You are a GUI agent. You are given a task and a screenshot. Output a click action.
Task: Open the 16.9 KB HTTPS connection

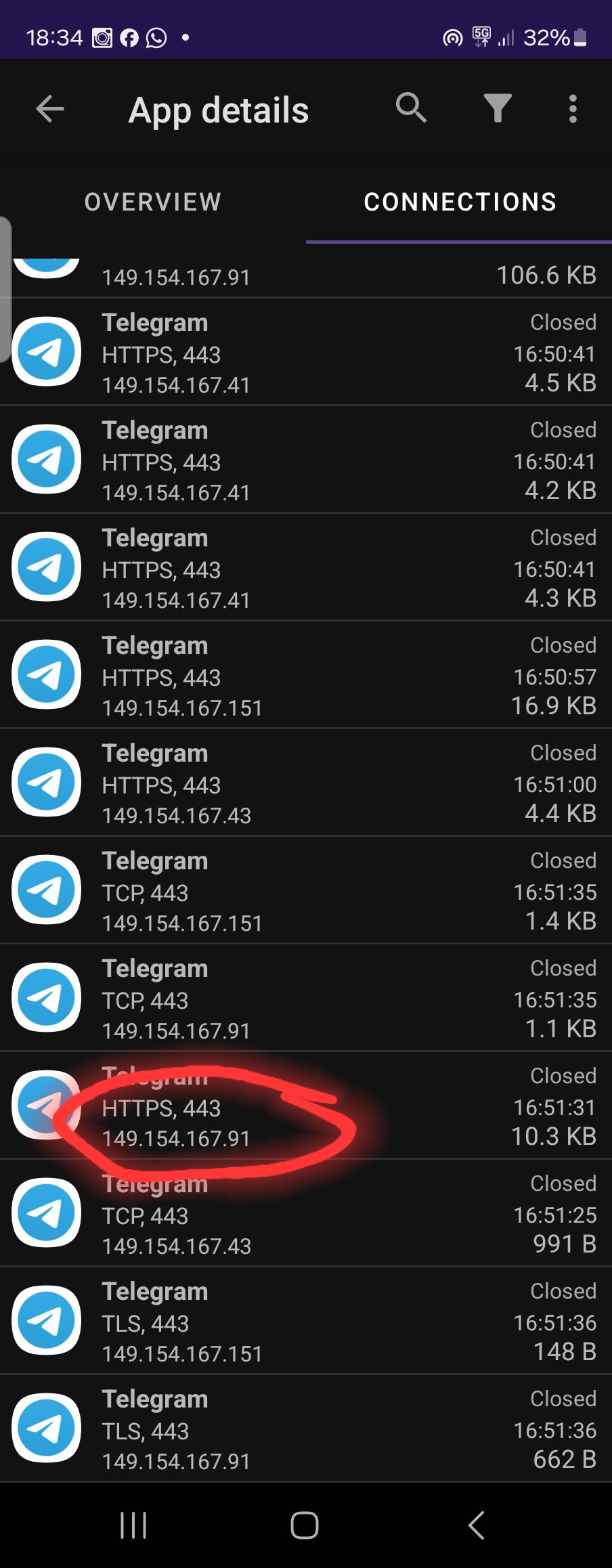coord(306,675)
